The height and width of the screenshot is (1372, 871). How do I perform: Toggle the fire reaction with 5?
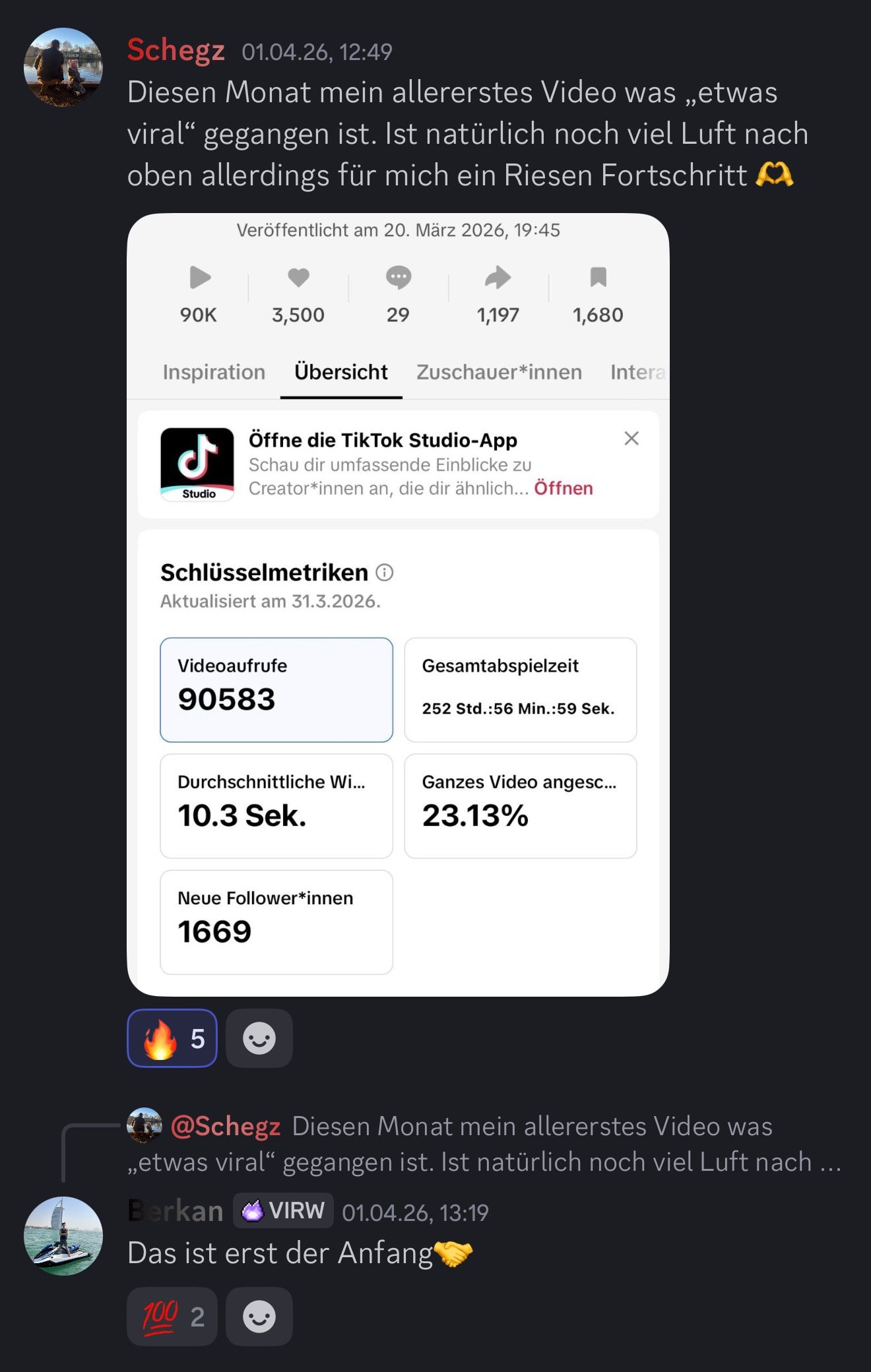point(172,1038)
